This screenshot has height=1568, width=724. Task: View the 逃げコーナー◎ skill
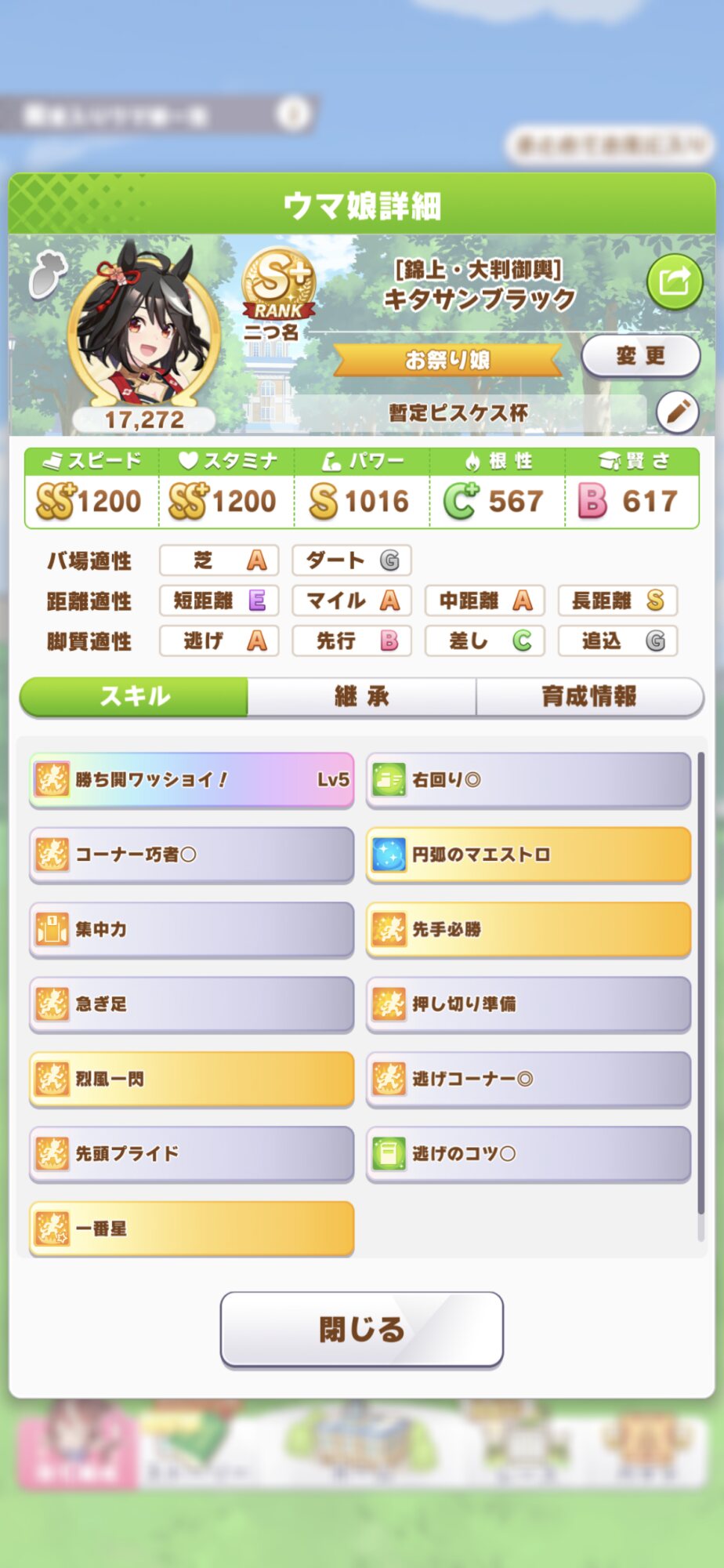[528, 1079]
